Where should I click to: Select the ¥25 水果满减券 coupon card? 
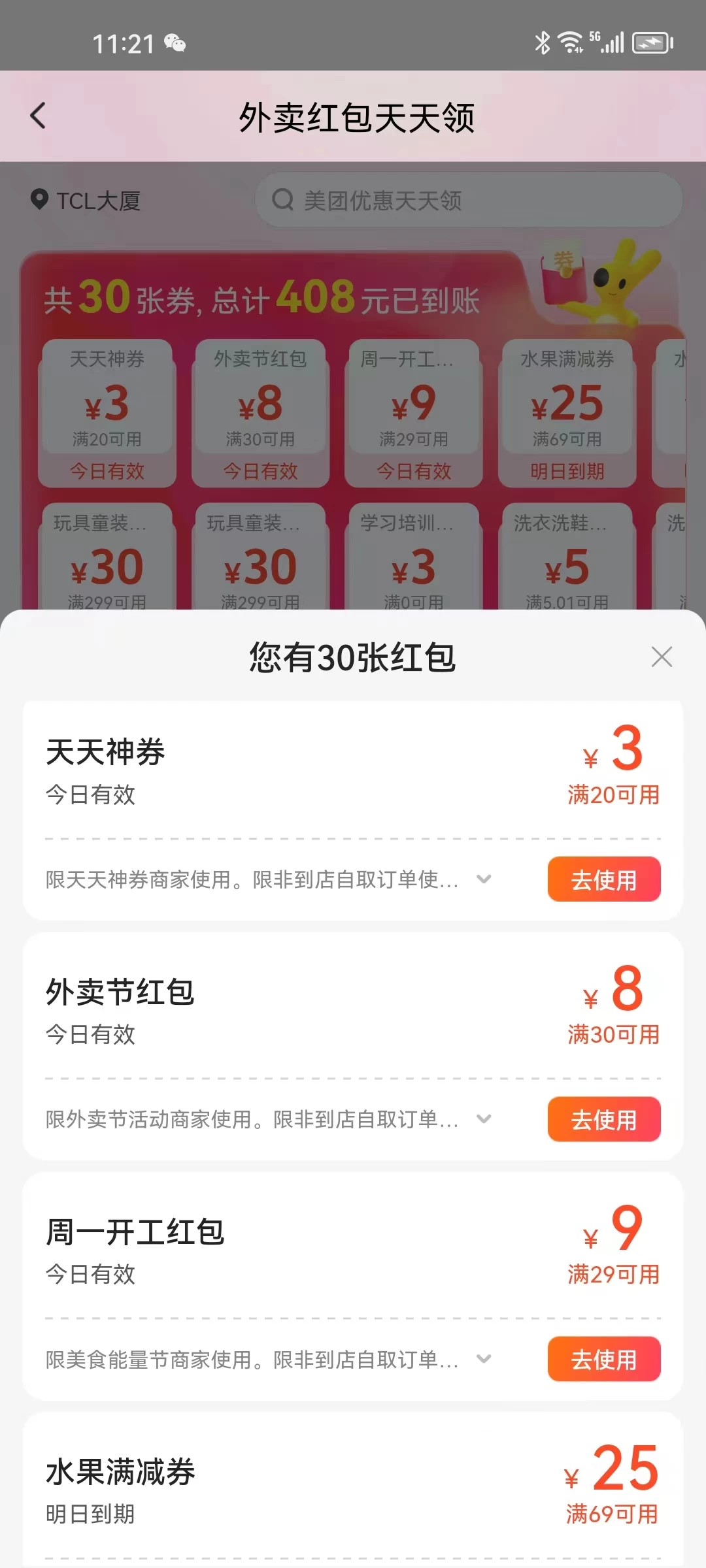(x=567, y=412)
